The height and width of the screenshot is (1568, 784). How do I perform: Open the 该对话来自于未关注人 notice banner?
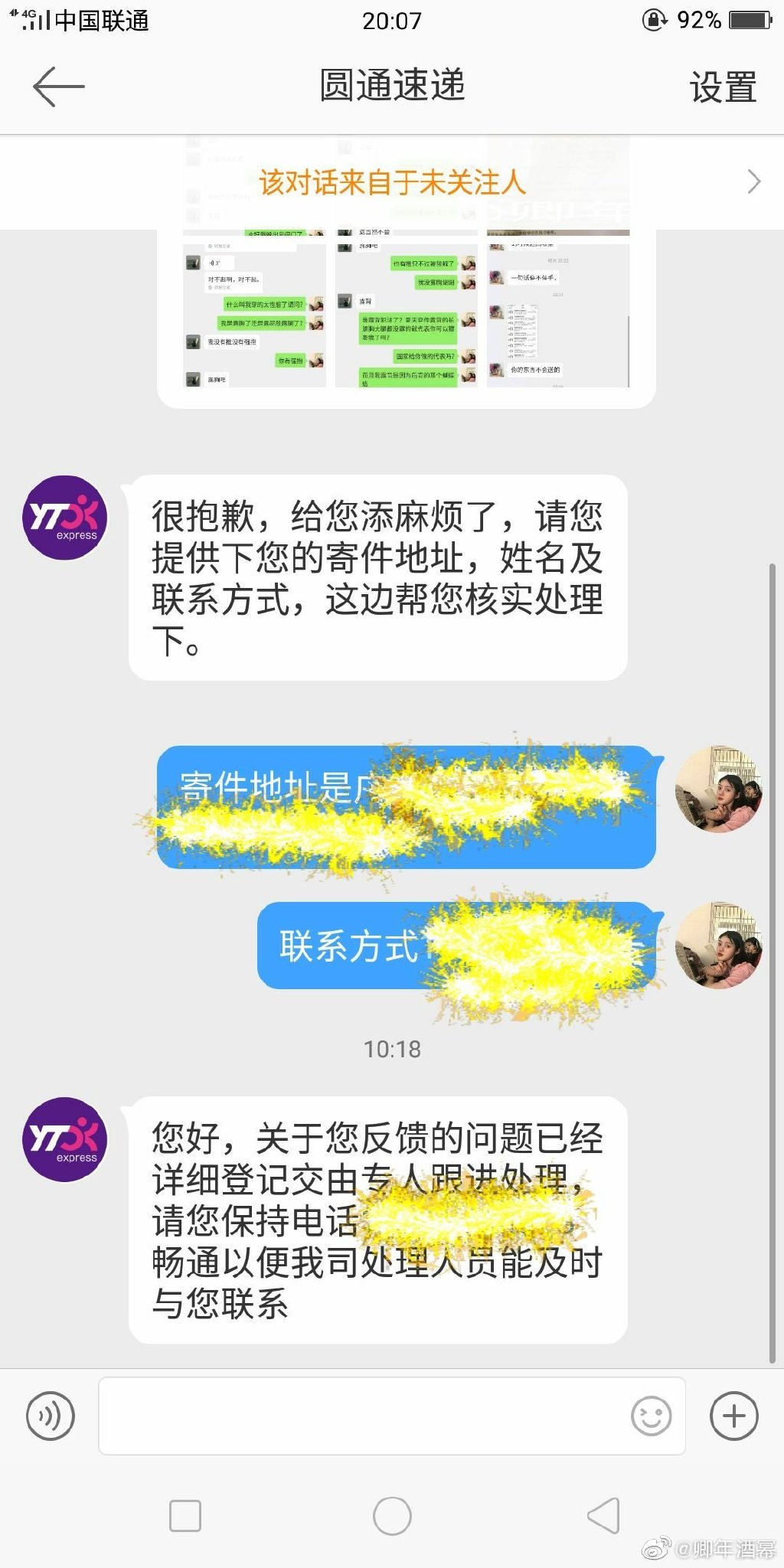(392, 182)
